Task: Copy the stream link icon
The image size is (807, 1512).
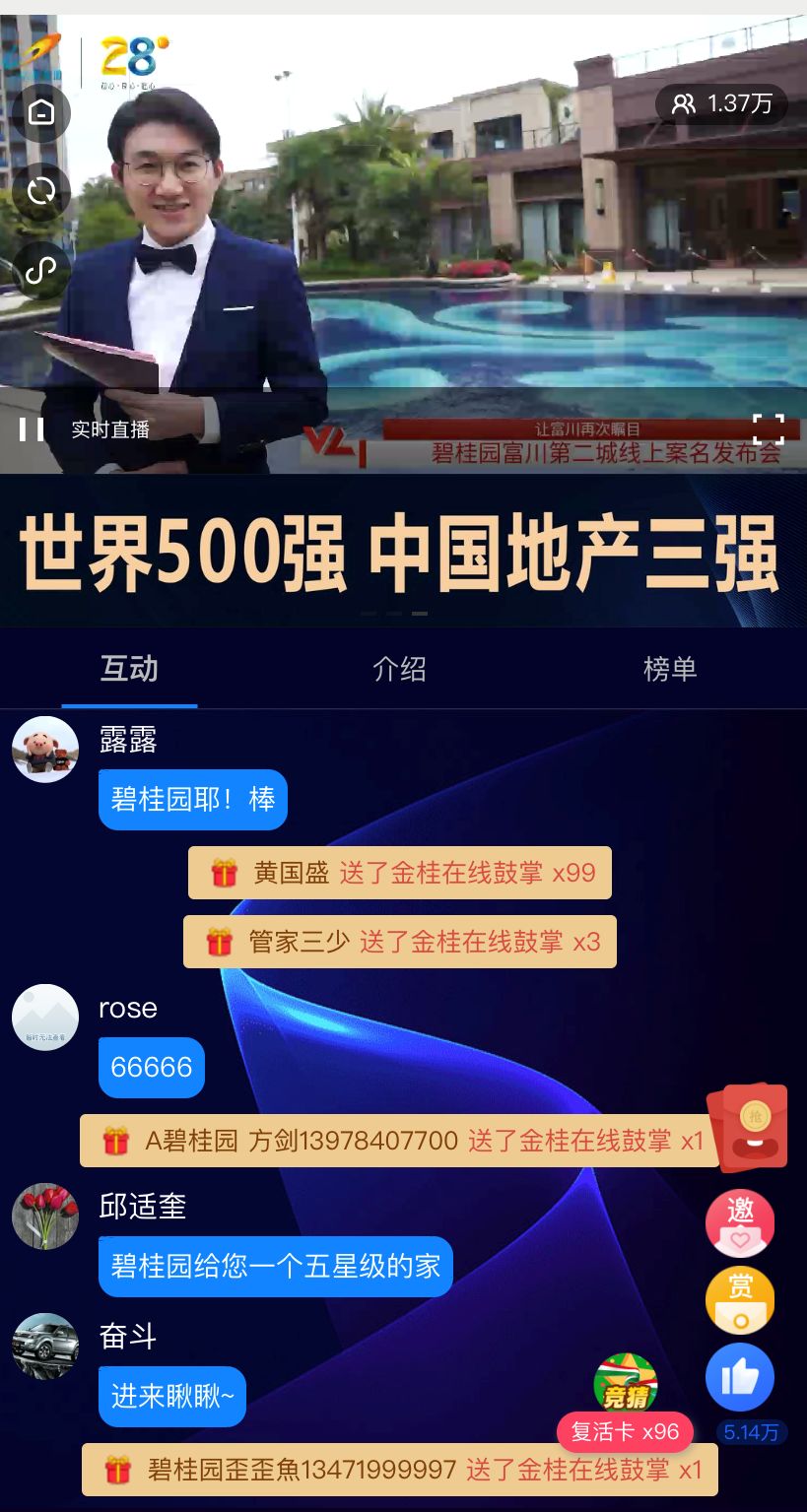Action: tap(41, 270)
